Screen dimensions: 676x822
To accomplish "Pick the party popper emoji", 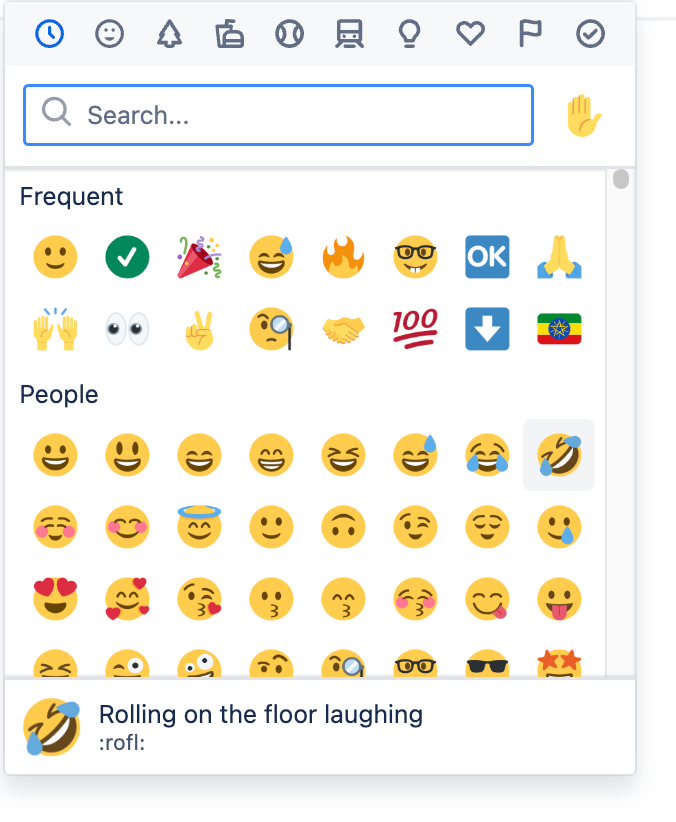I will tap(199, 257).
